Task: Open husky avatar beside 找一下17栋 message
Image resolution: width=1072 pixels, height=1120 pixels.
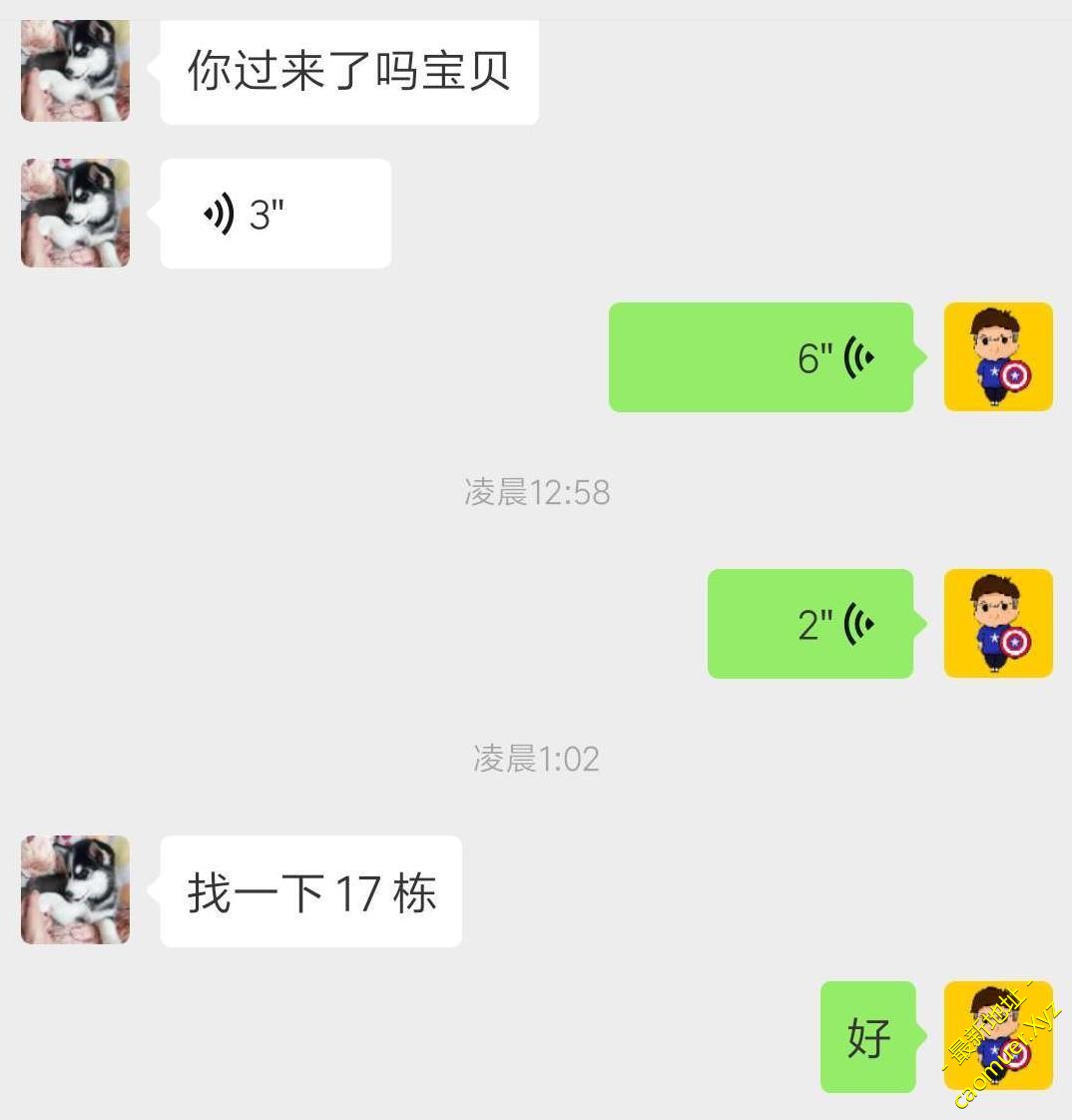Action: (x=76, y=889)
